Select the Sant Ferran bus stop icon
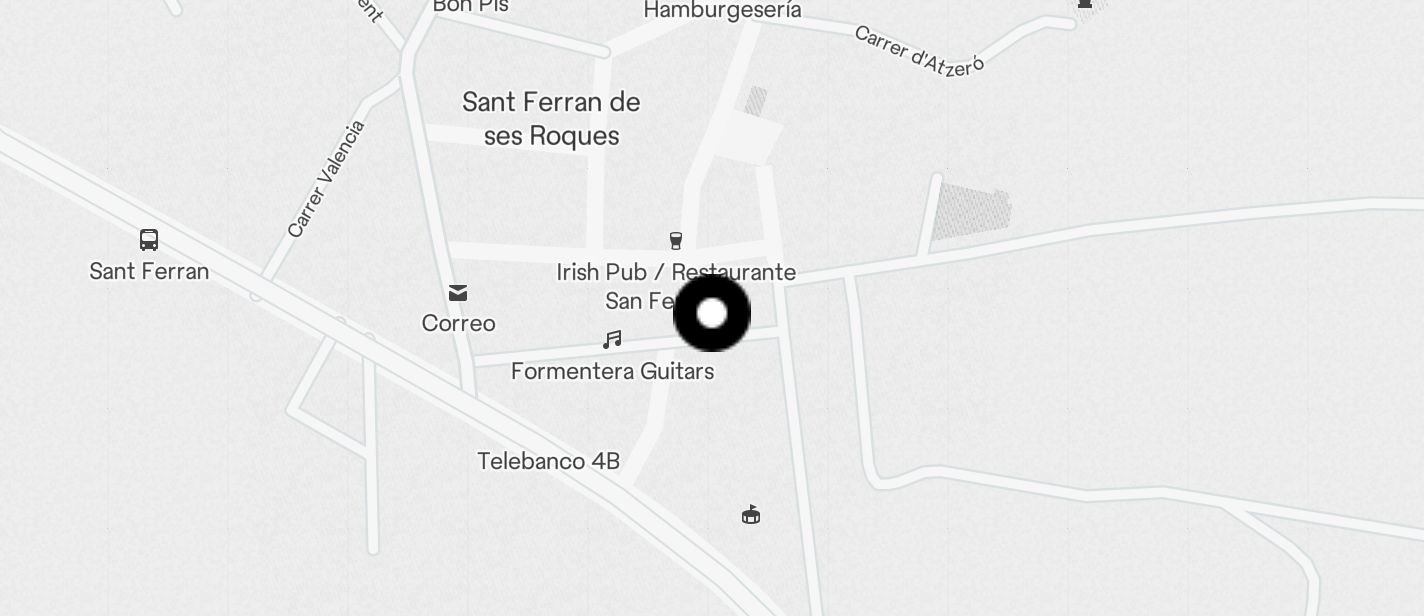Screen dimensions: 1424x616 click(149, 240)
